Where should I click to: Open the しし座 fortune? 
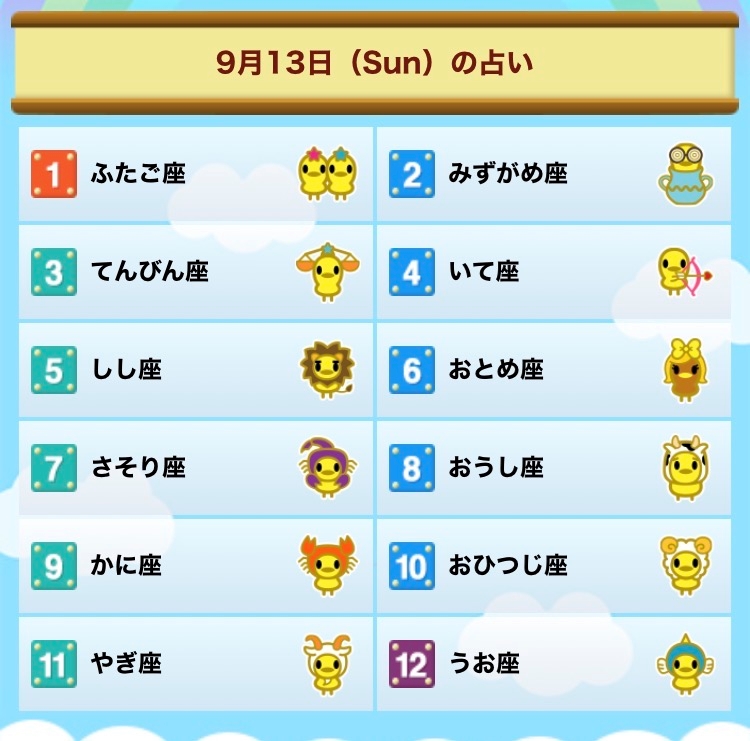pyautogui.click(x=196, y=370)
